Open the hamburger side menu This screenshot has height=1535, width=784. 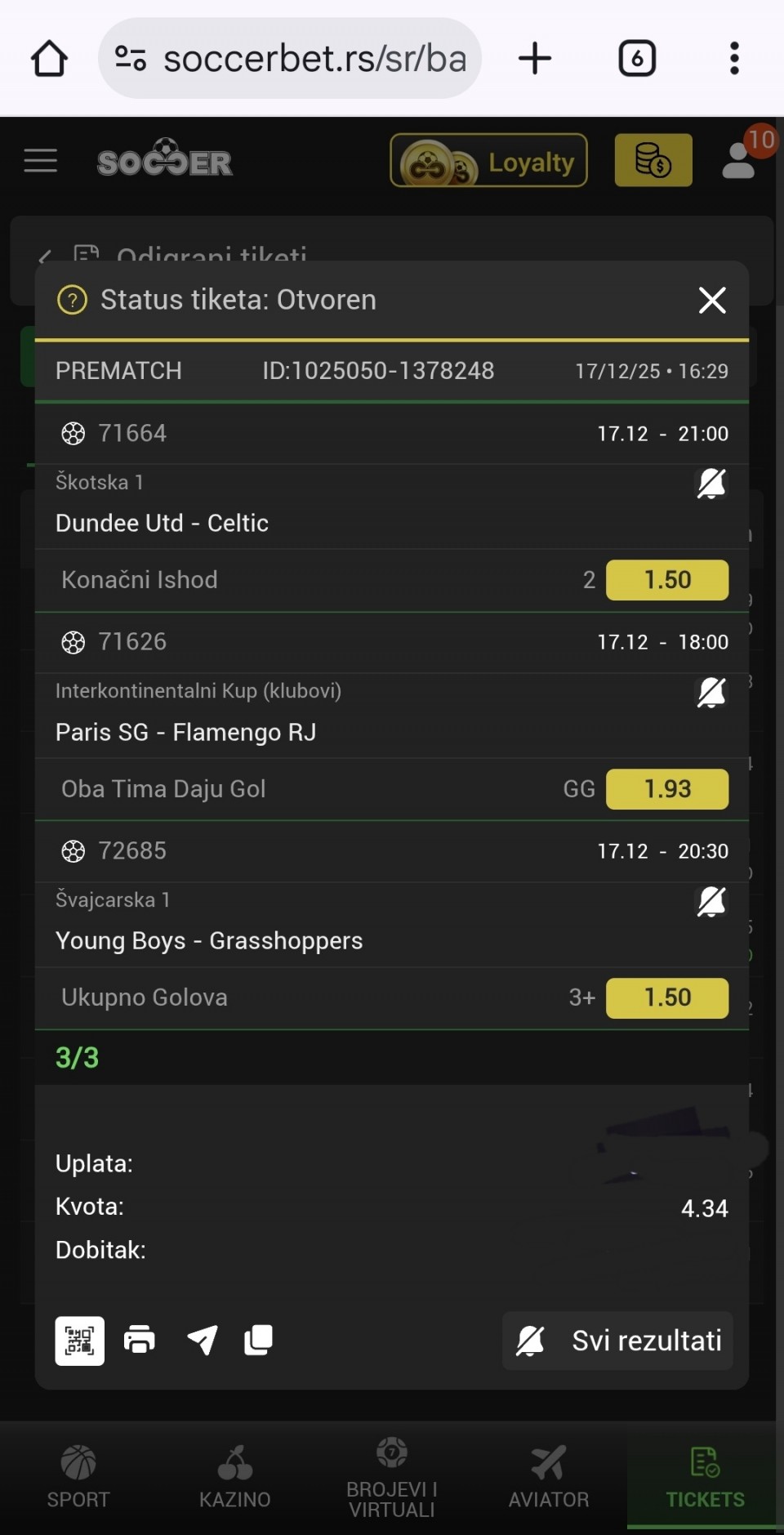coord(41,161)
